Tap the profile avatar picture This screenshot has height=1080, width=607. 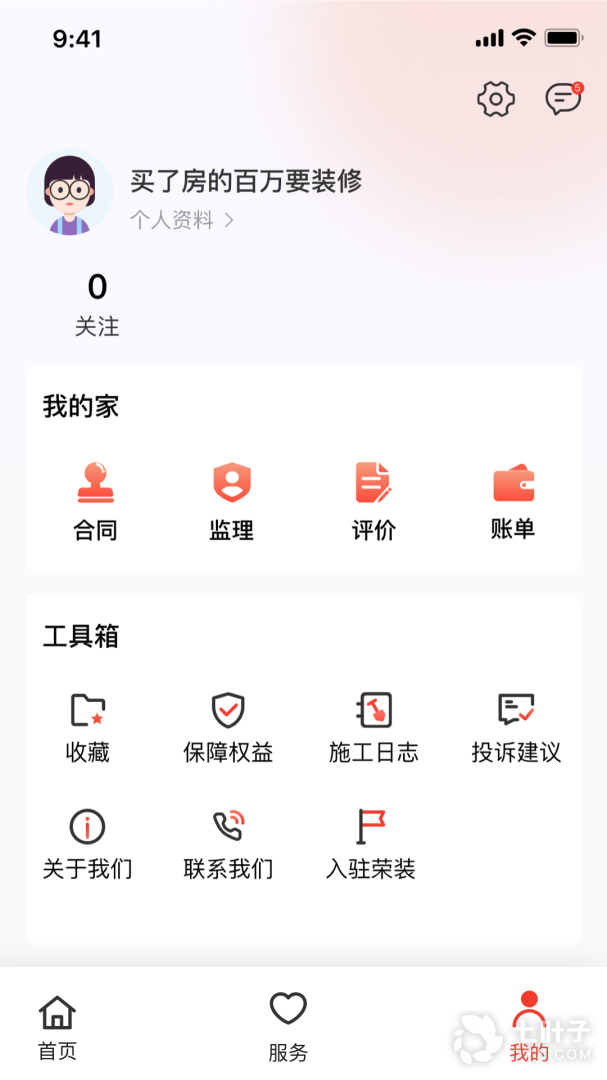point(69,193)
